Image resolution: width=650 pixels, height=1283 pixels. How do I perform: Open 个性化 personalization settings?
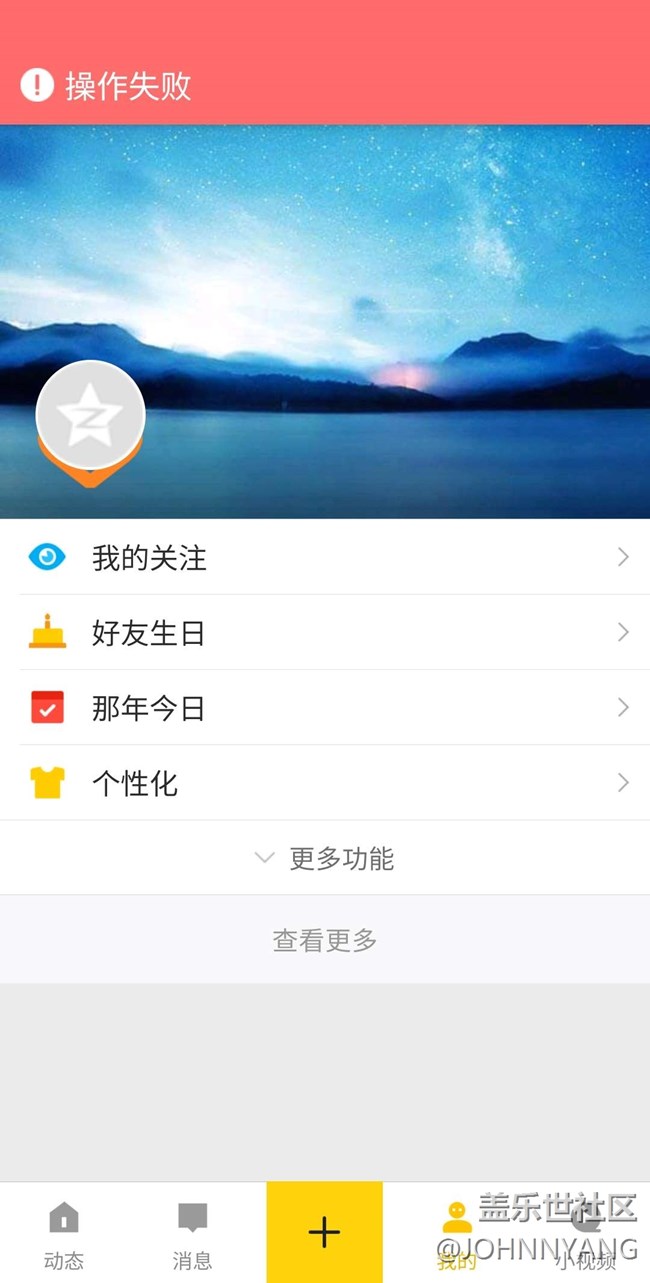(x=324, y=783)
